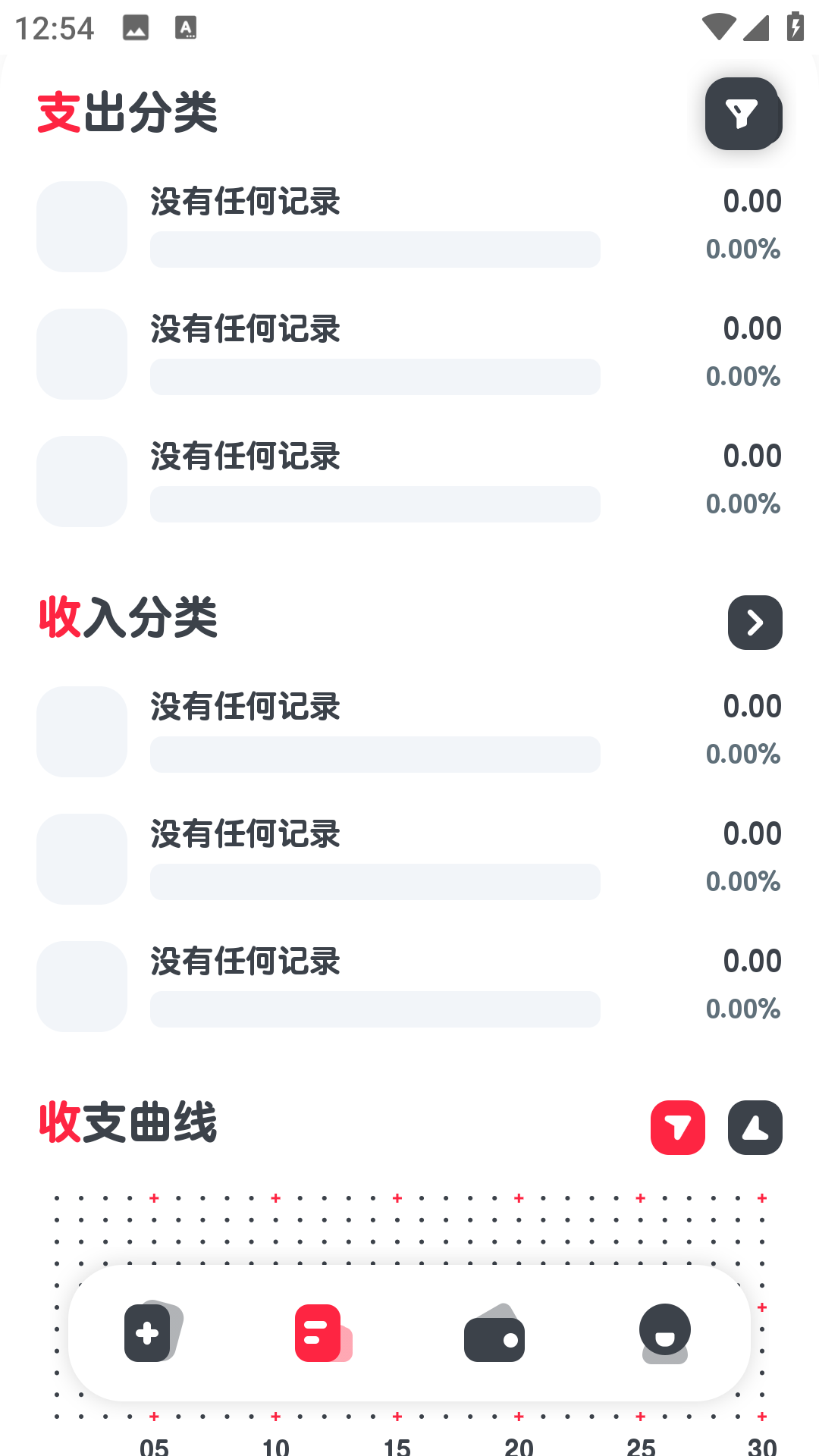Switch to the red statistics tab
819x1456 pixels.
pos(323,1332)
